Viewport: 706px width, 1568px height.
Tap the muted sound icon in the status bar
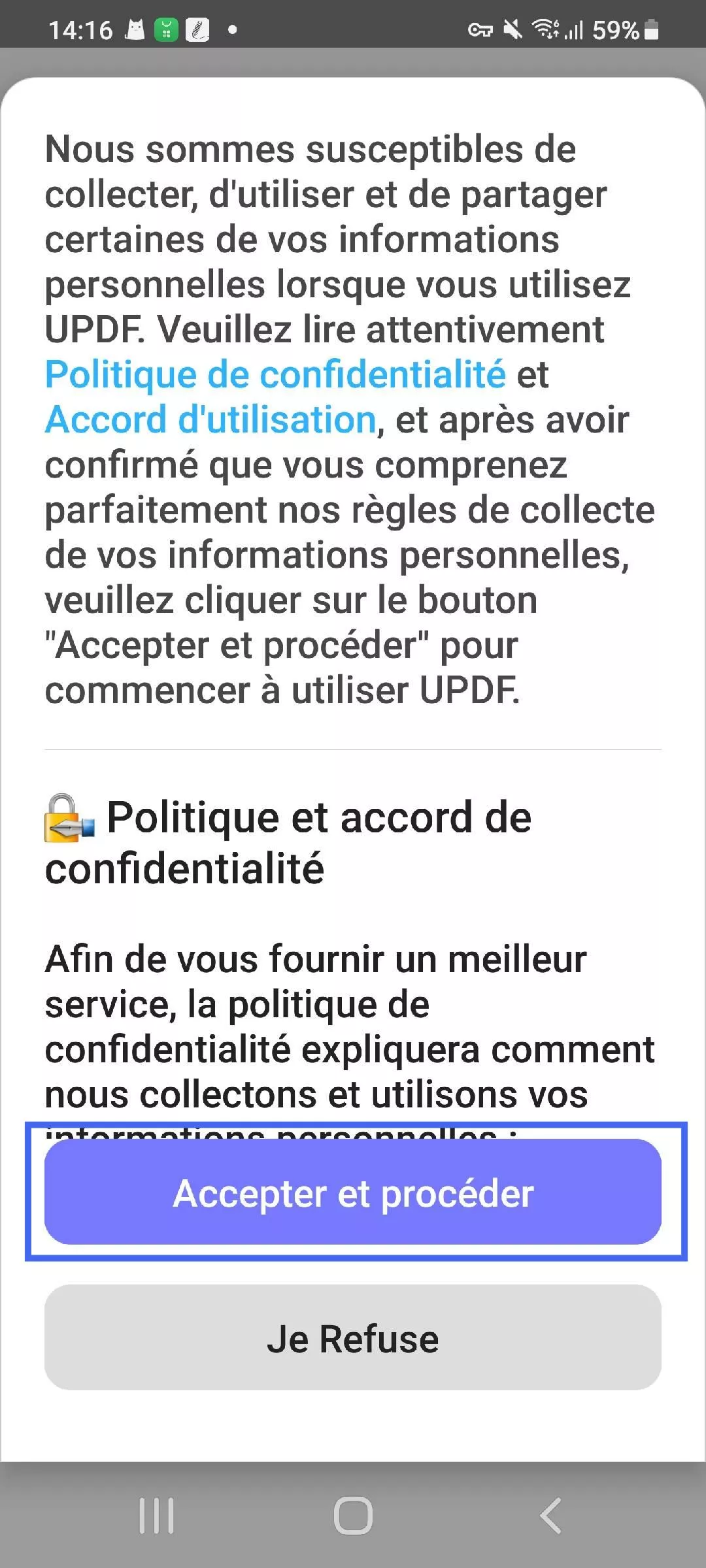tap(511, 29)
